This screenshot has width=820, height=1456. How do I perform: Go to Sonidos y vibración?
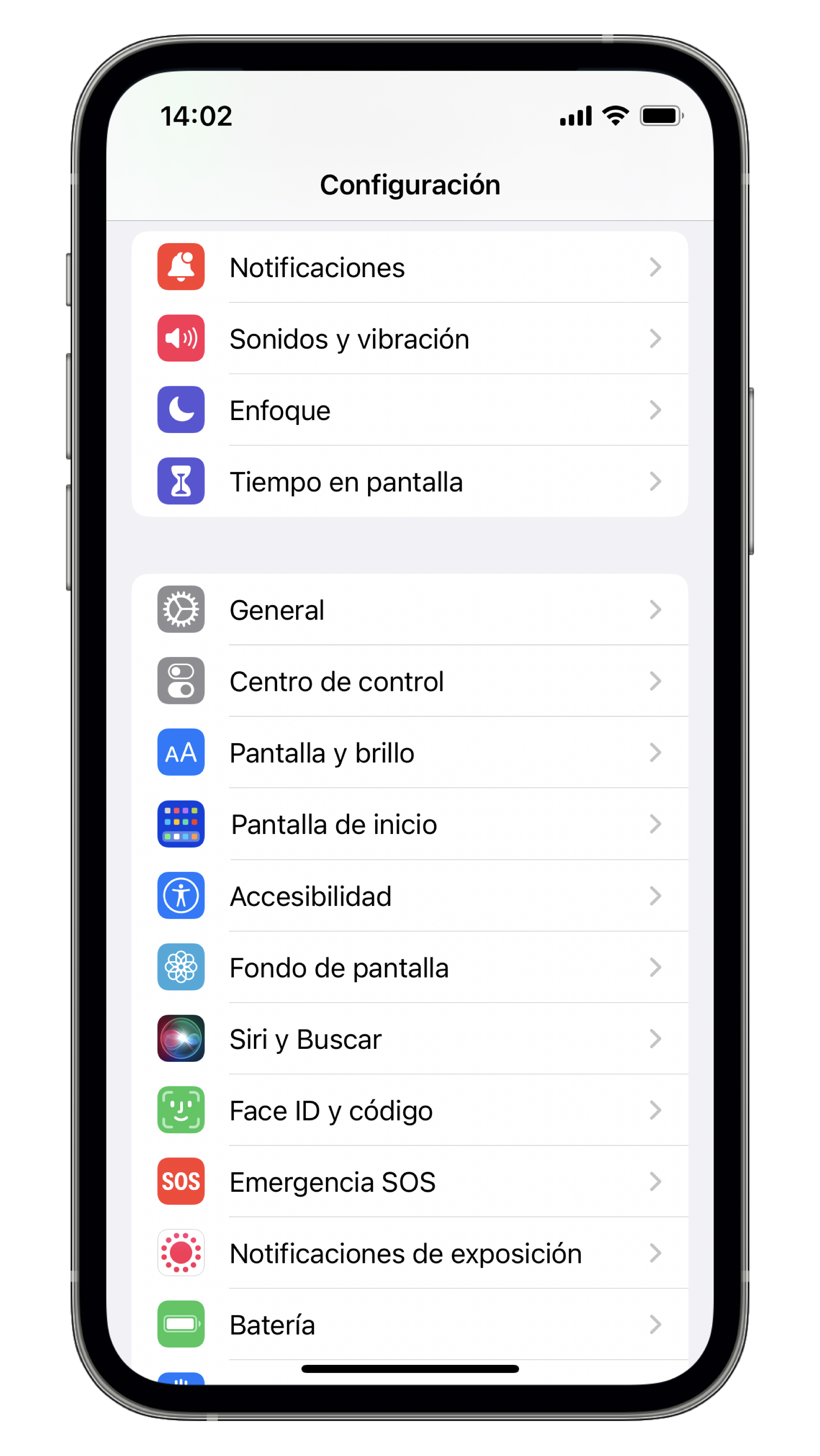coord(410,339)
